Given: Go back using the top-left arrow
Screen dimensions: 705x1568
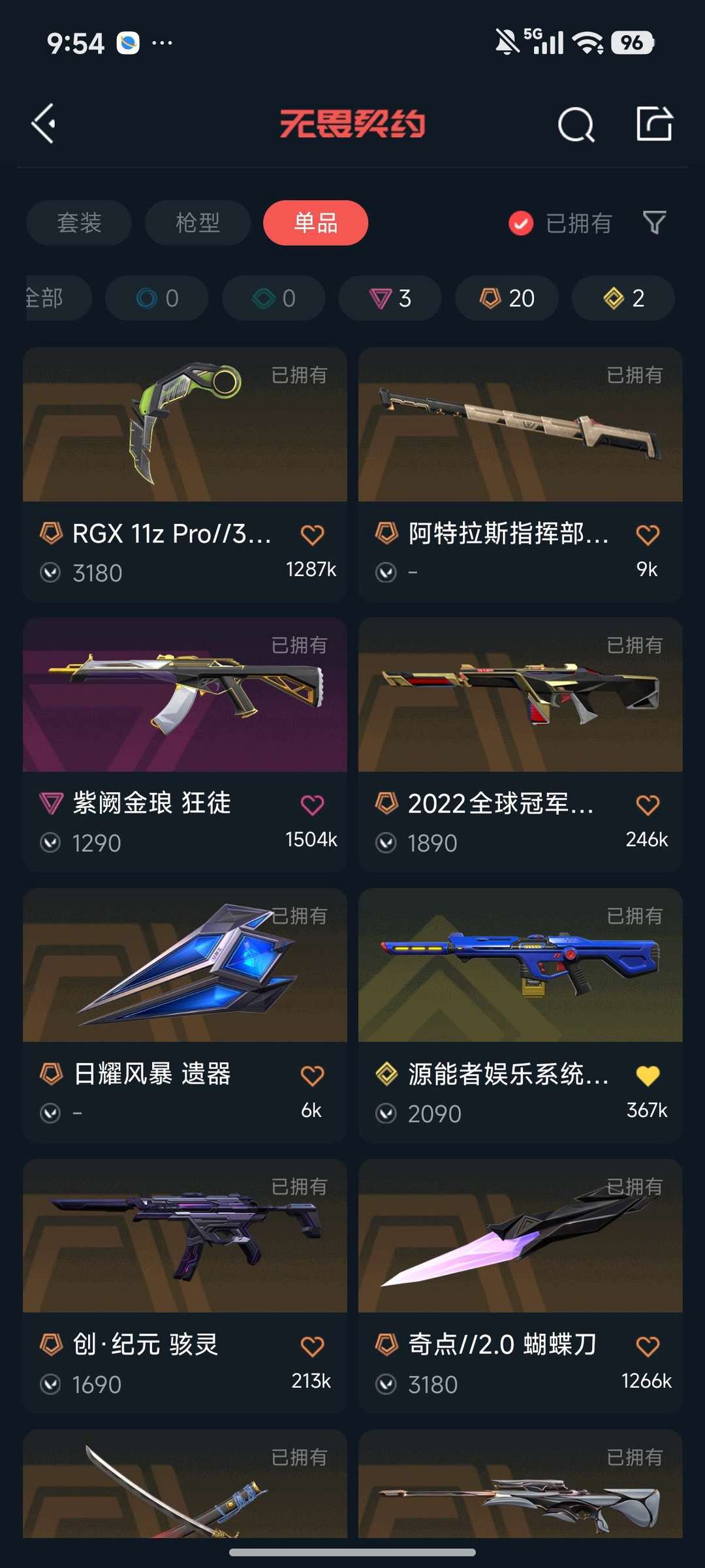Looking at the screenshot, I should (44, 123).
